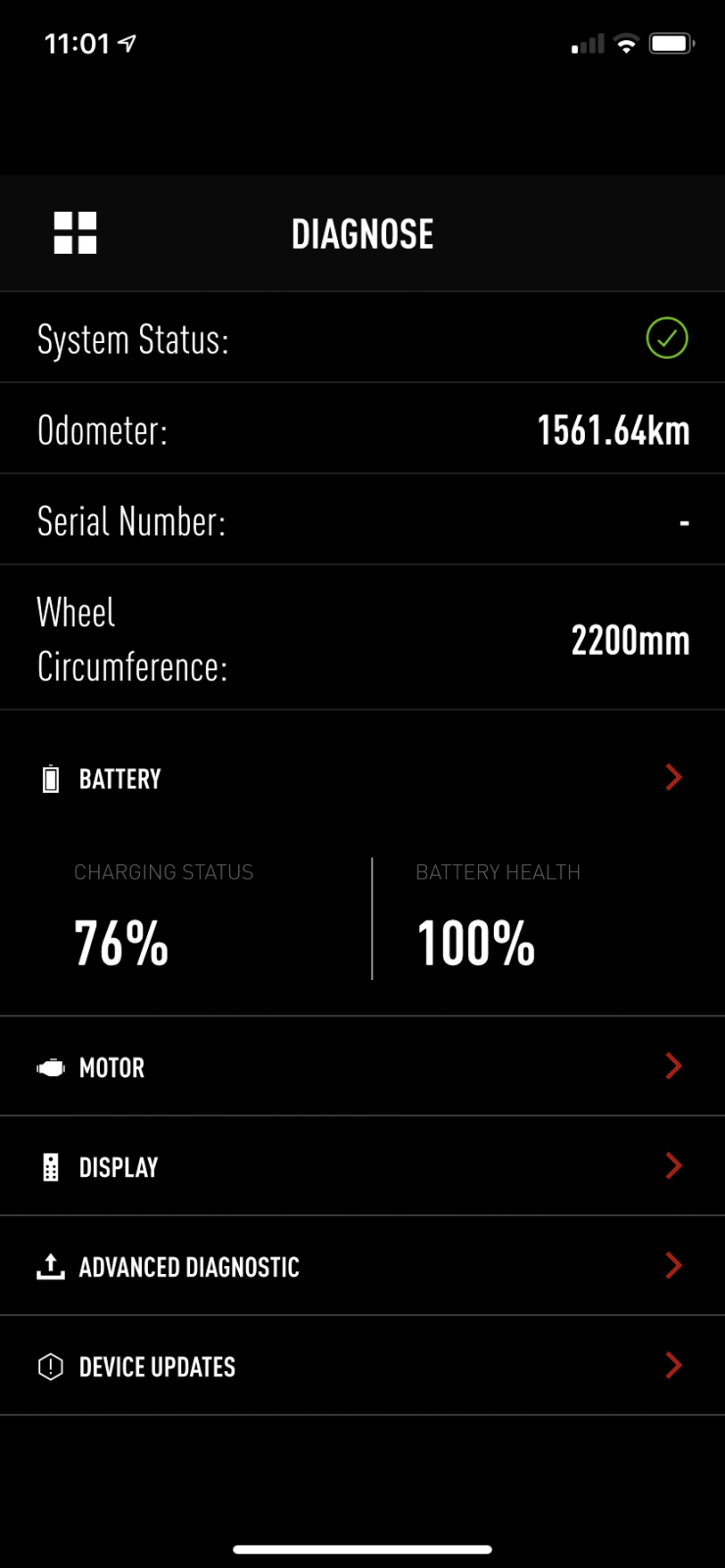Click the home indicator bar at bottom
725x1568 pixels.
pos(362,1550)
